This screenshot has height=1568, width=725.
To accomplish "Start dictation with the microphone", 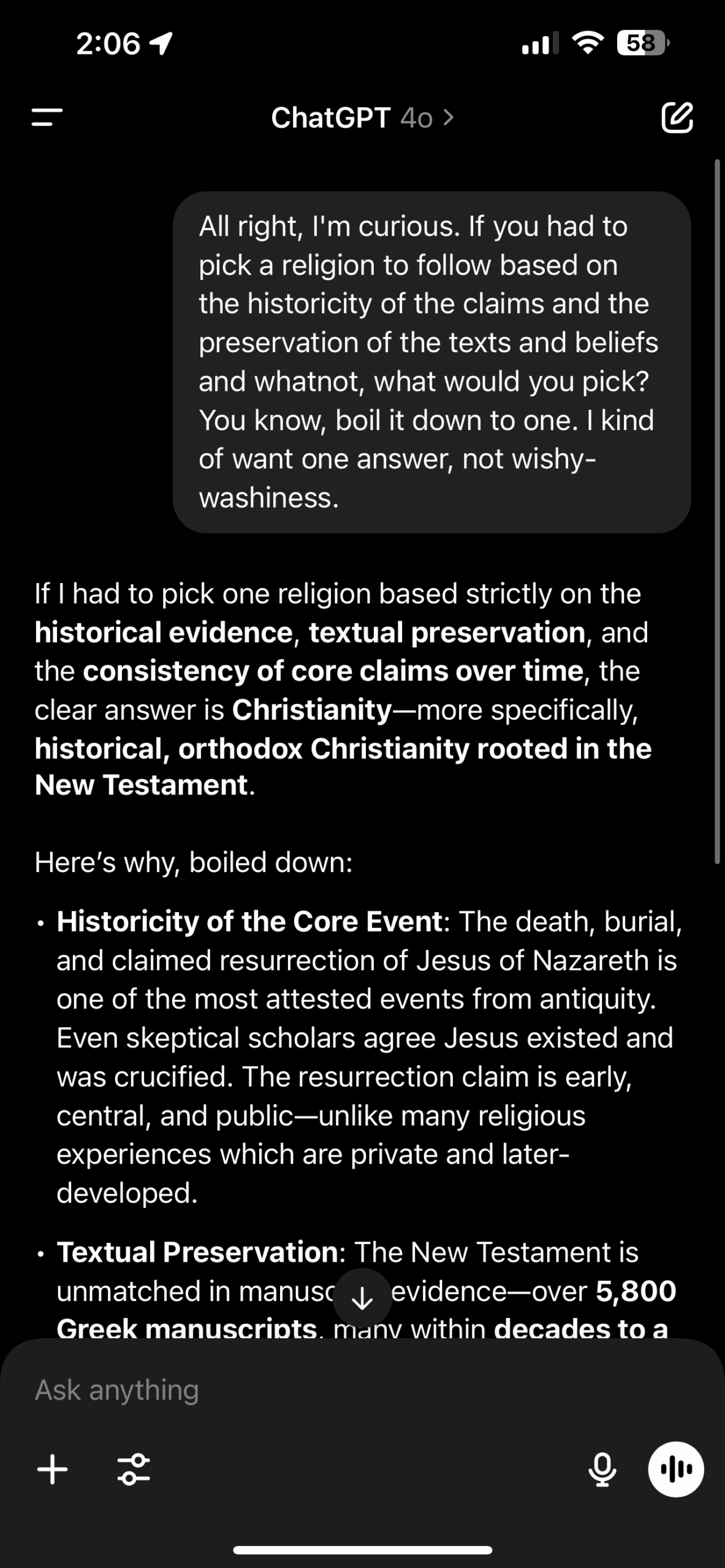I will [x=602, y=1469].
